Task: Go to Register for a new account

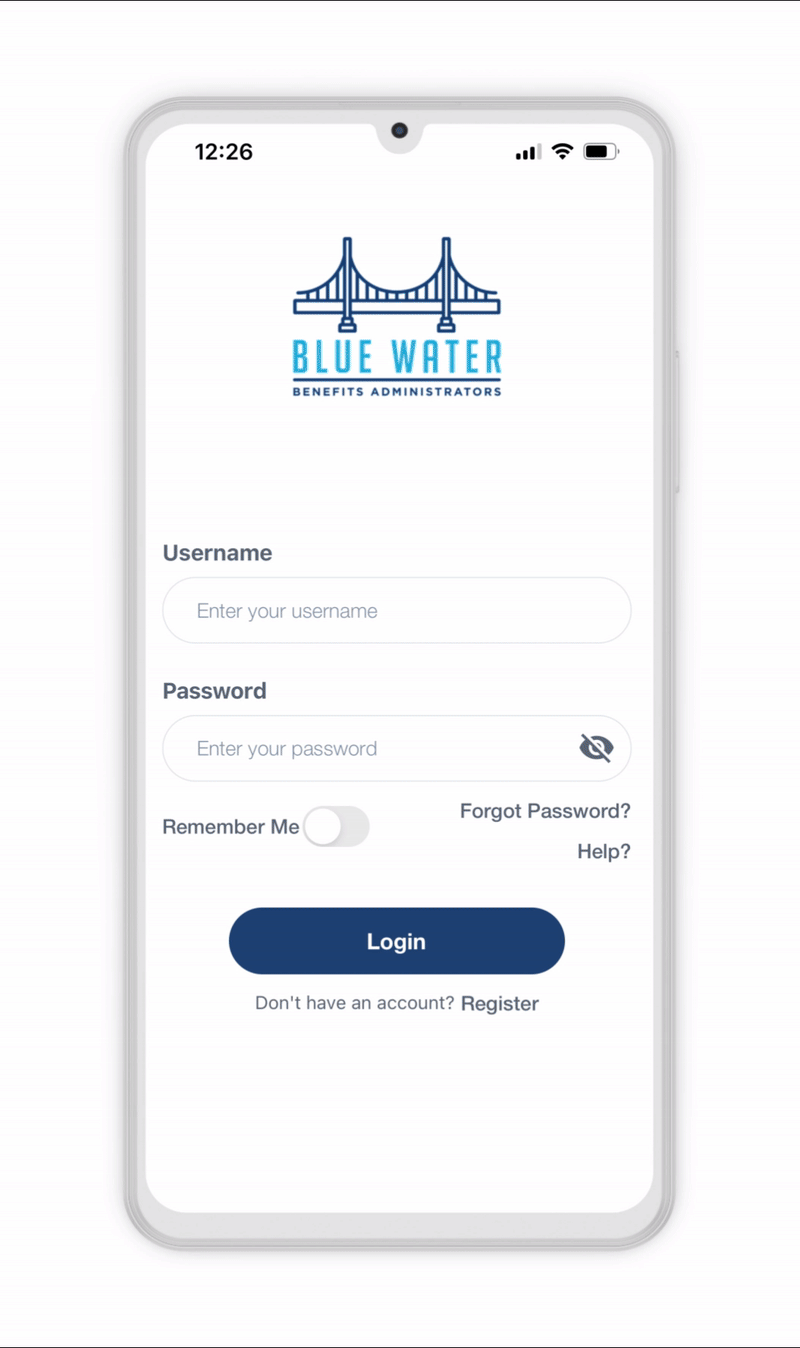Action: tap(500, 1003)
